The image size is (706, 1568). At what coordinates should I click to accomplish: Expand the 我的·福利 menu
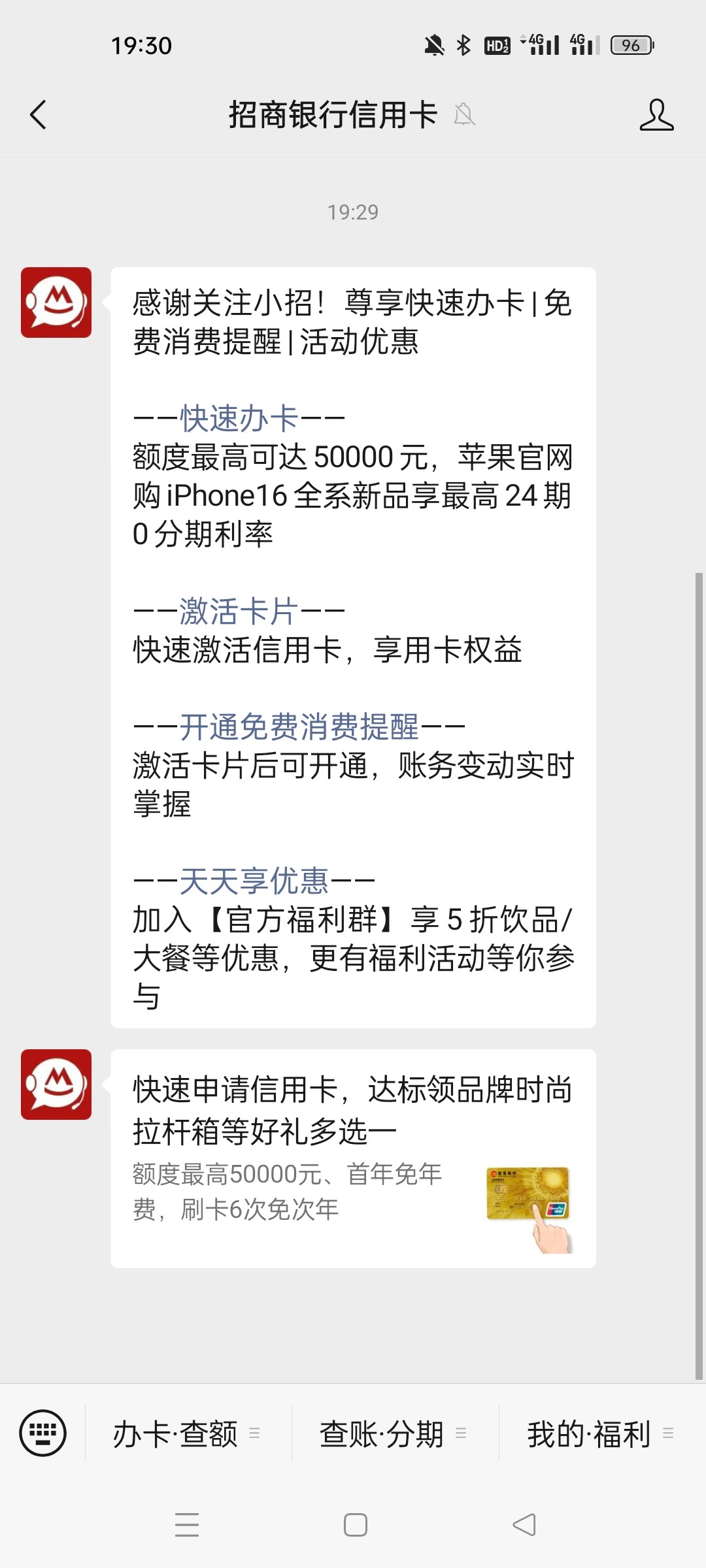click(x=602, y=1433)
